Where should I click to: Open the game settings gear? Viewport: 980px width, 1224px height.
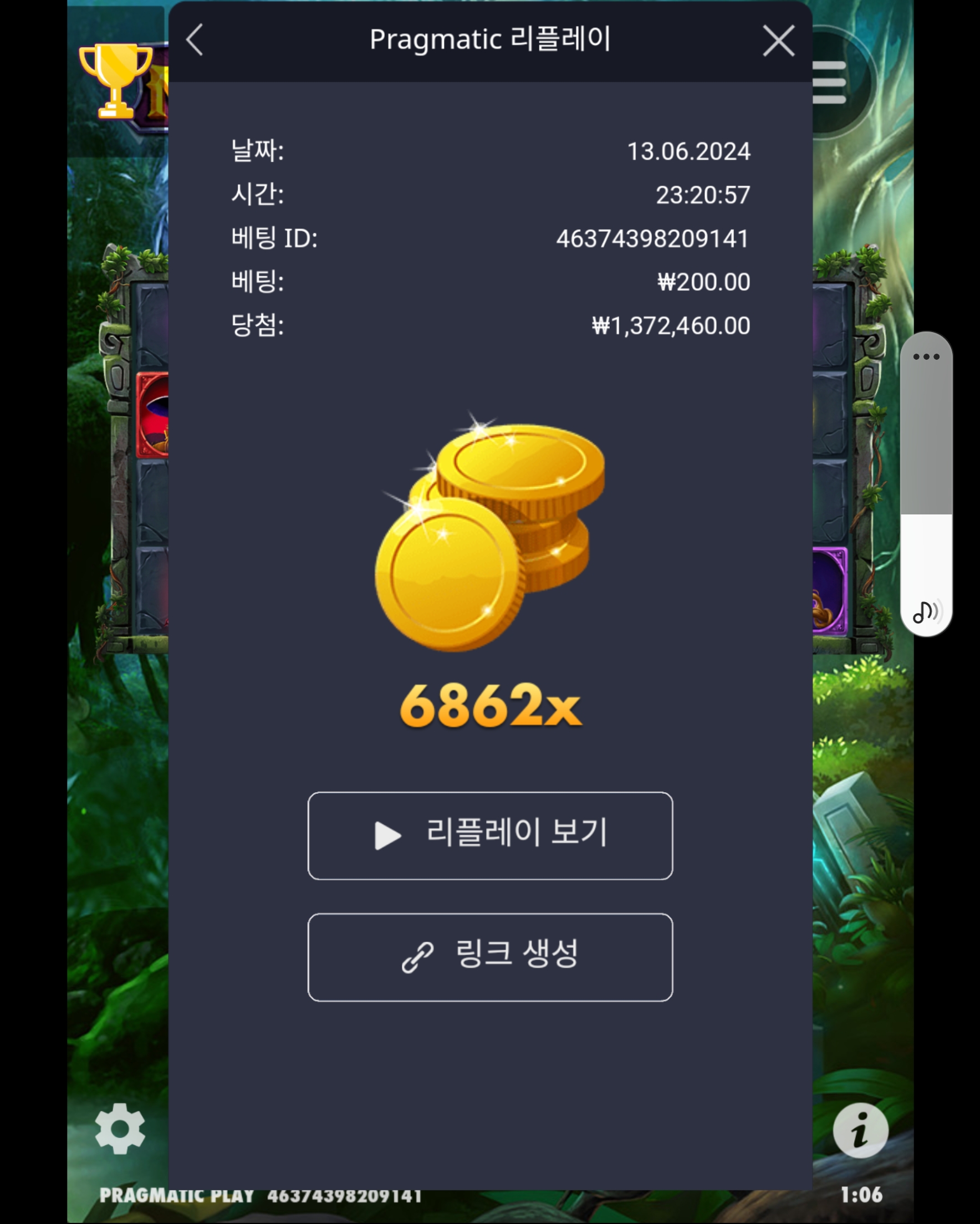click(120, 1128)
